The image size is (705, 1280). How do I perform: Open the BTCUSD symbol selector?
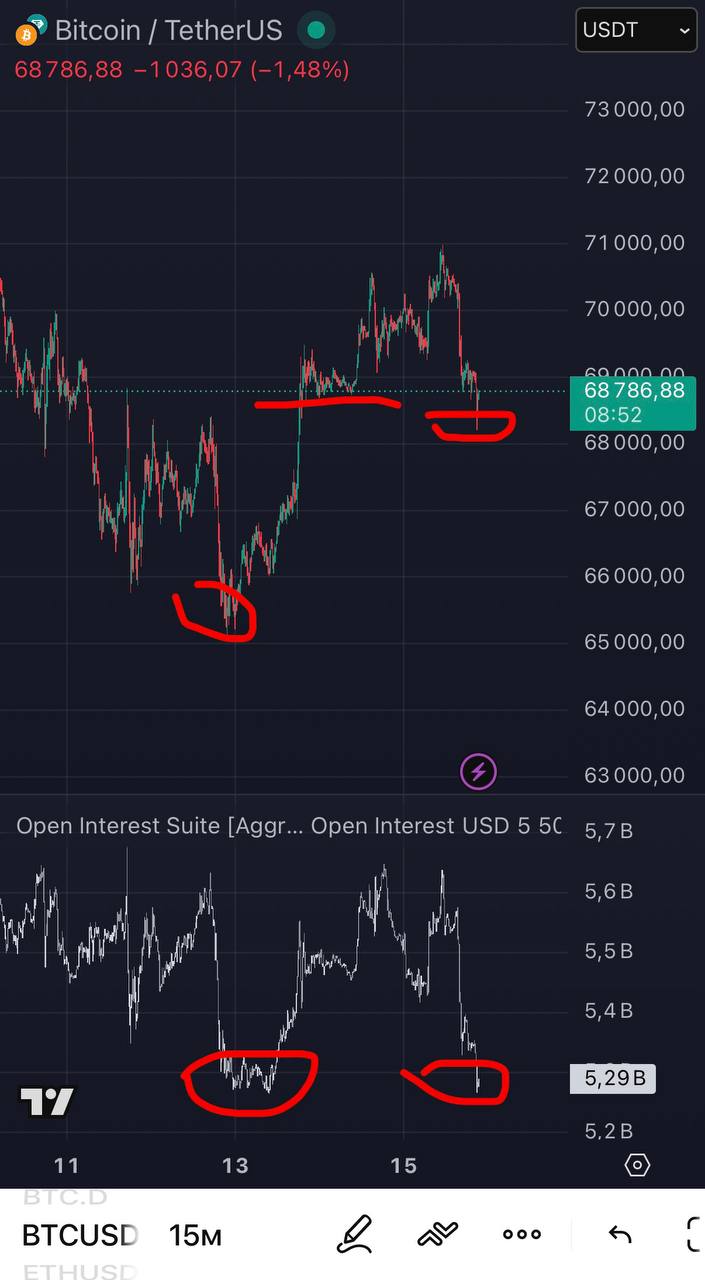point(78,1235)
